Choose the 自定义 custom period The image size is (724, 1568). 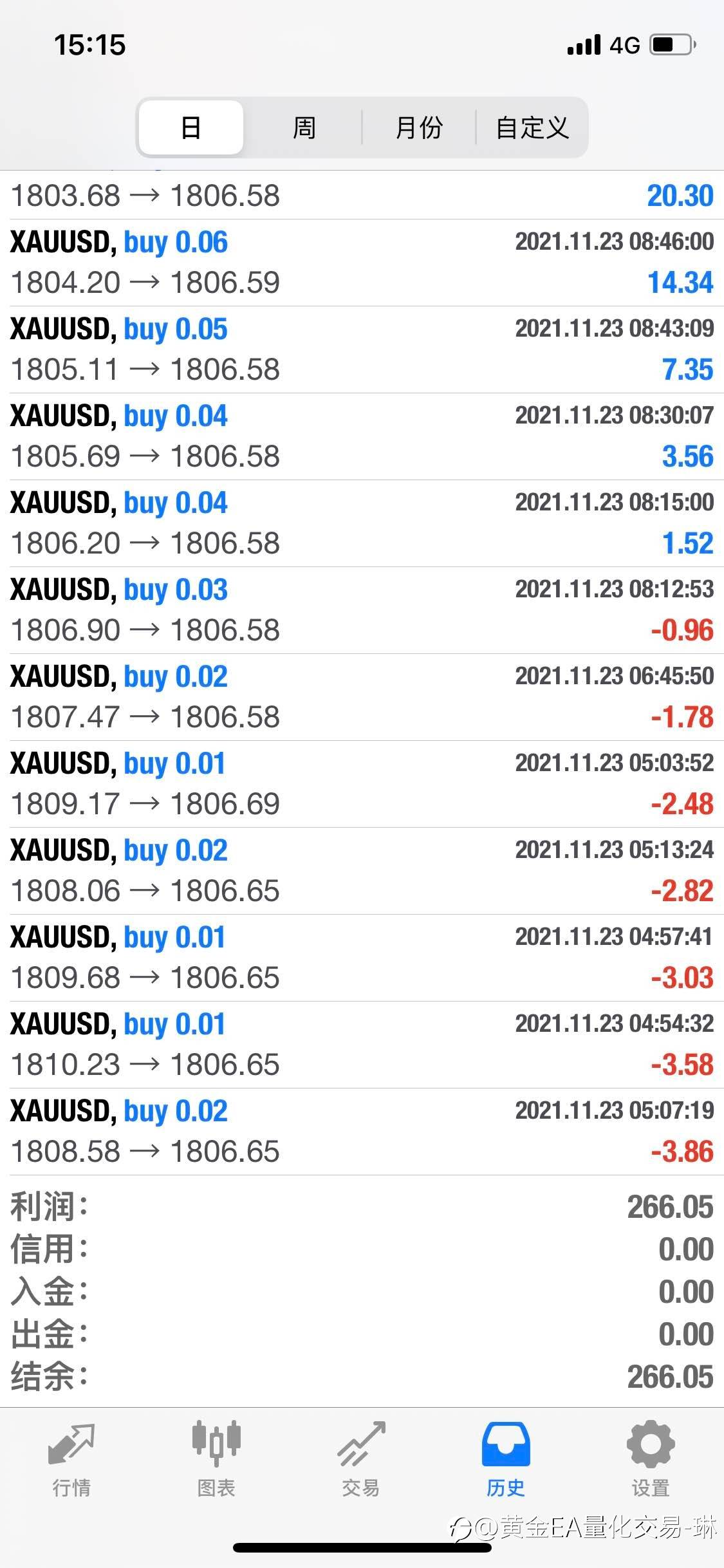pos(532,127)
